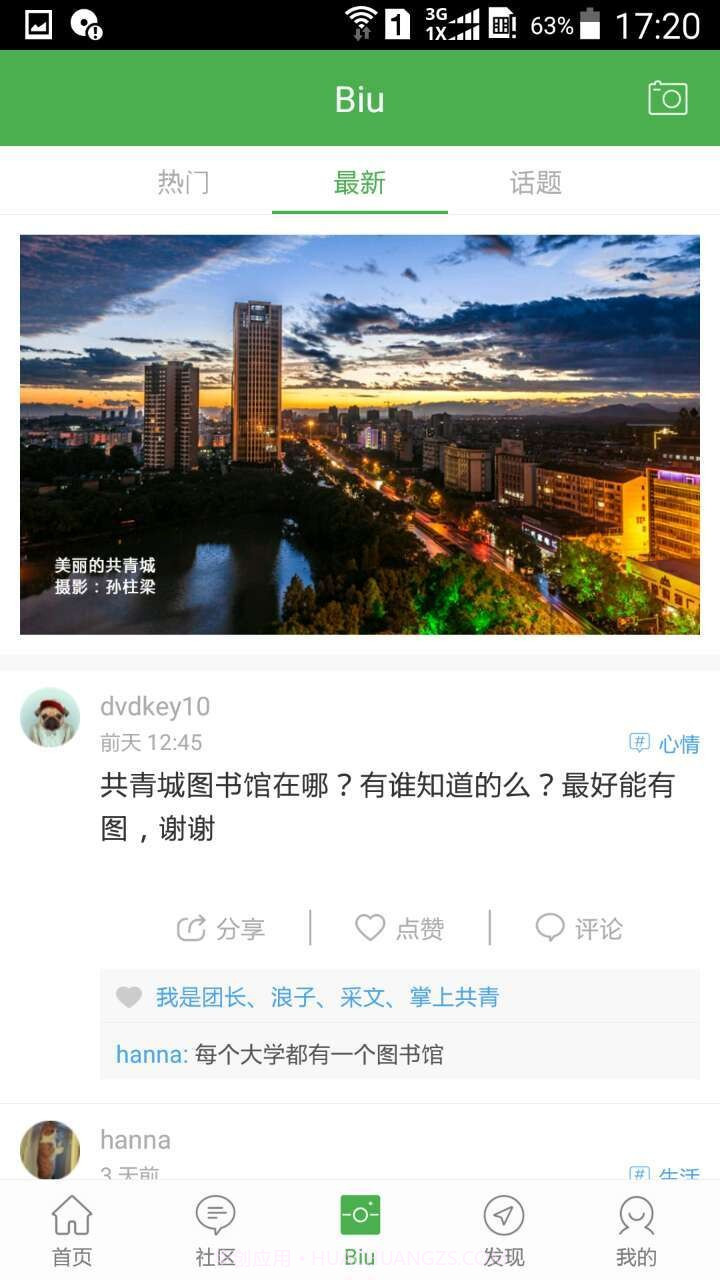Tap the 分享 share icon on dvdkey10's post
Screen dimensions: 720x1280
pos(221,928)
